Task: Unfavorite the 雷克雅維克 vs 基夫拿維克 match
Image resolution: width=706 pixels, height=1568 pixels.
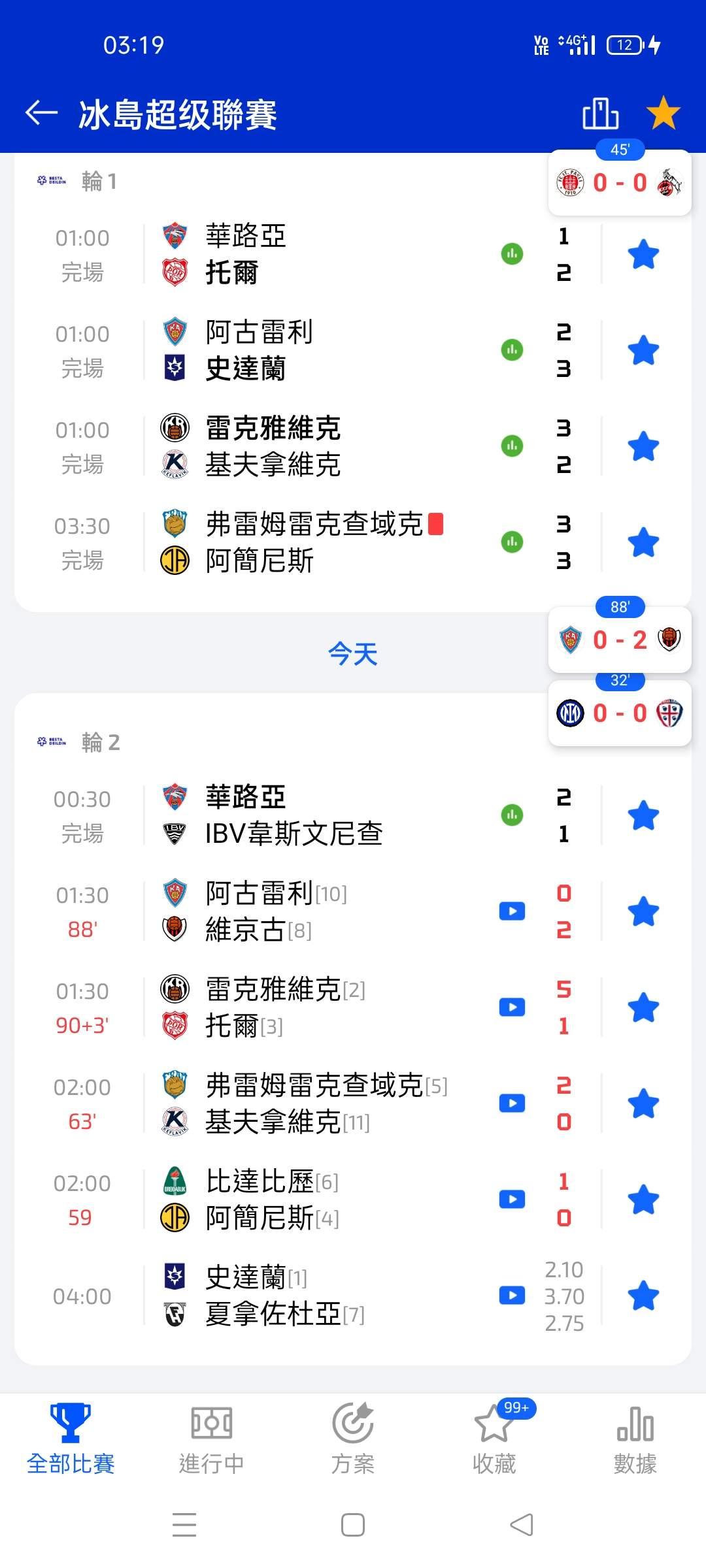Action: point(643,446)
